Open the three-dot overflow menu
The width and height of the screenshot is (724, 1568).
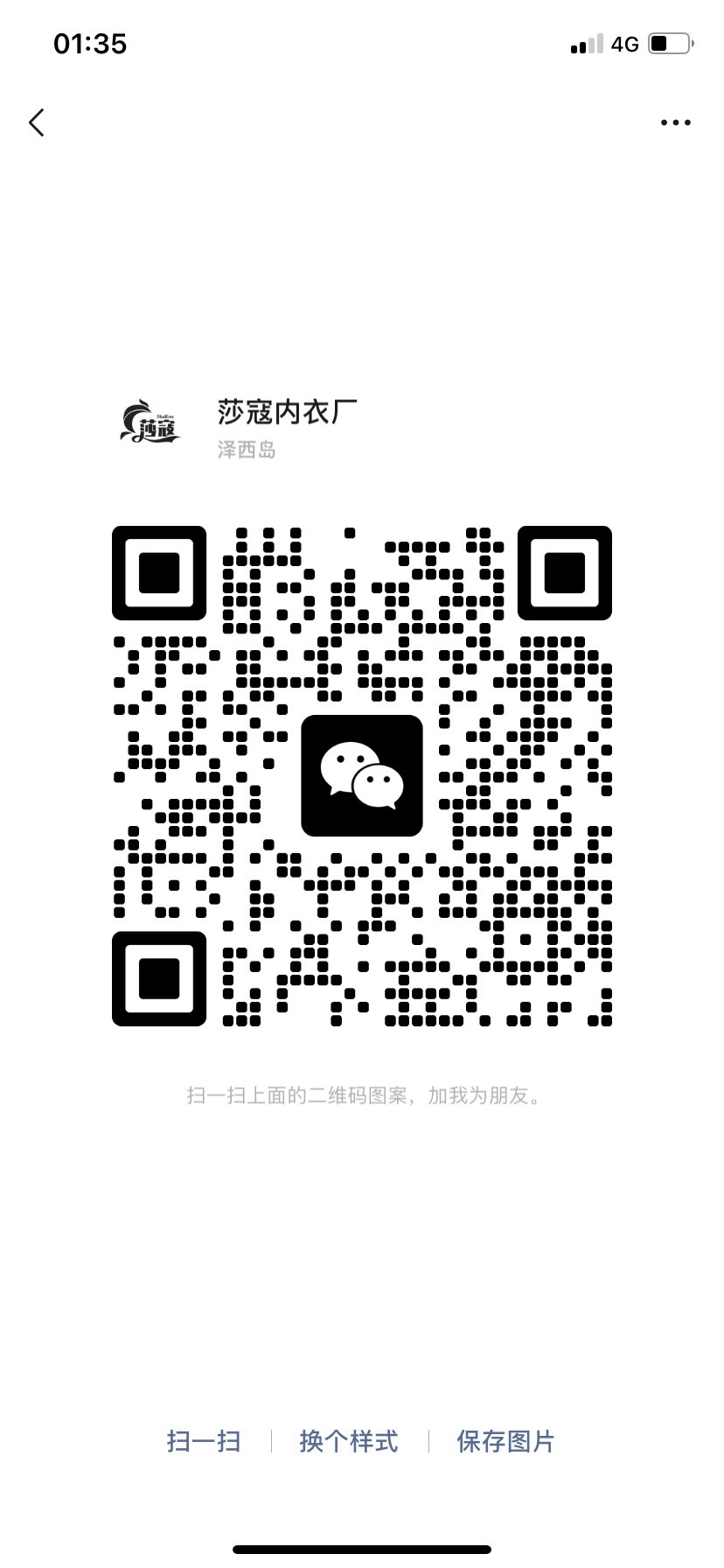point(675,123)
